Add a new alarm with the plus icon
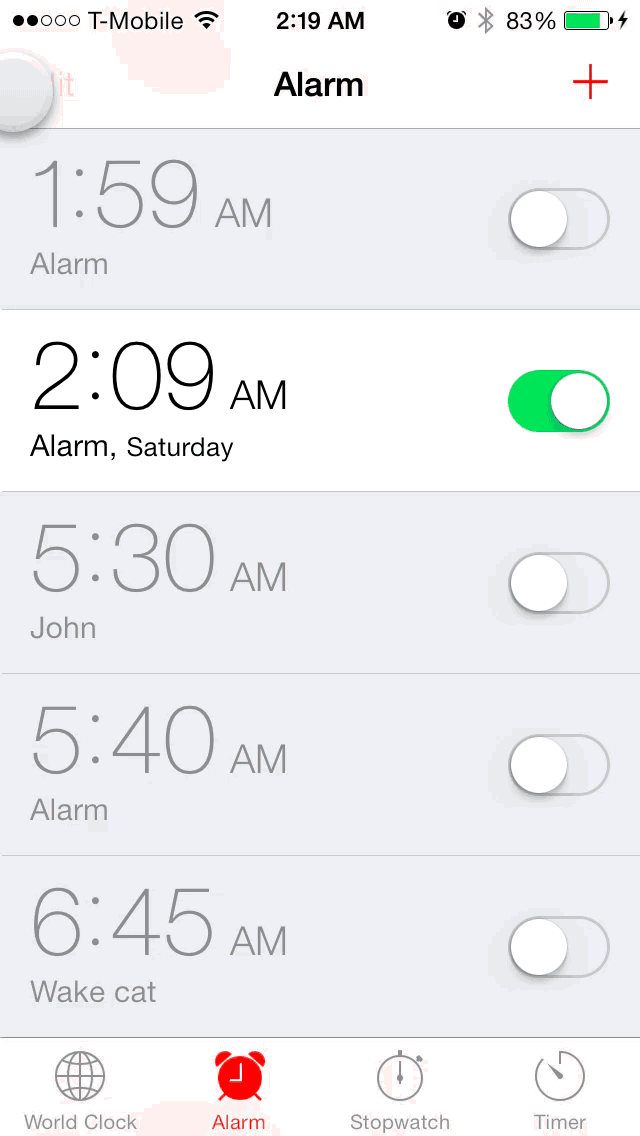Viewport: 640px width, 1136px height. click(x=590, y=83)
